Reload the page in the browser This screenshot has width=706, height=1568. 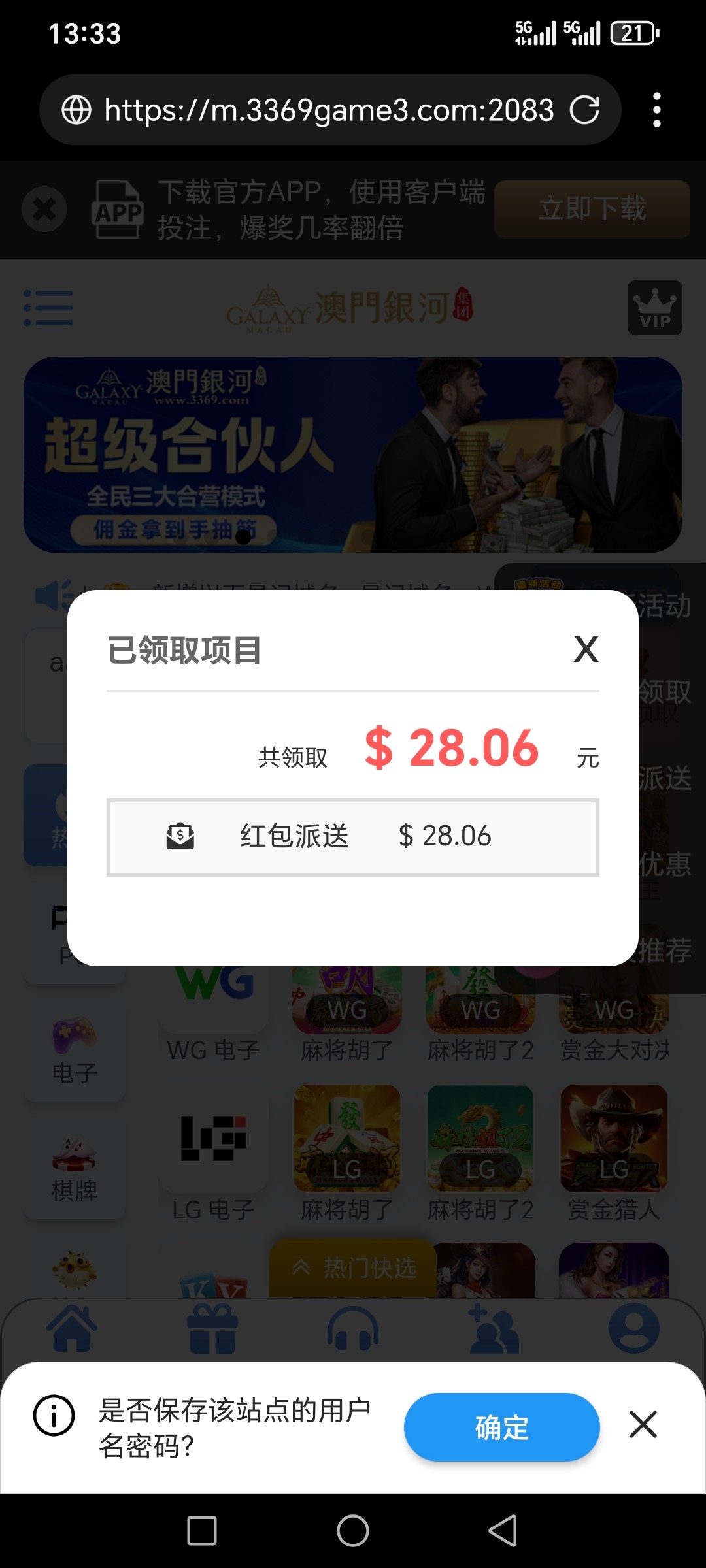coord(584,110)
